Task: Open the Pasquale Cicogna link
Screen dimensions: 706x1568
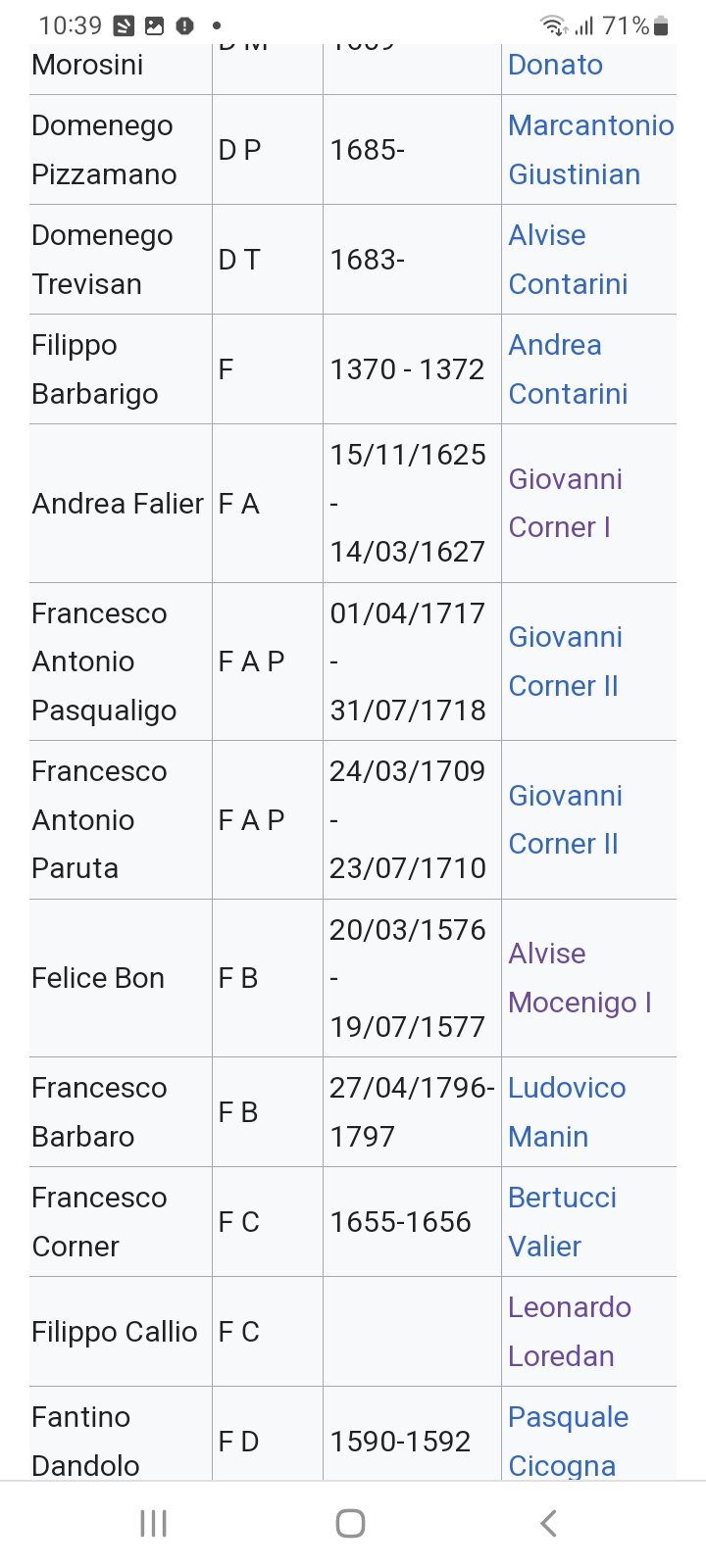Action: pos(568,1442)
